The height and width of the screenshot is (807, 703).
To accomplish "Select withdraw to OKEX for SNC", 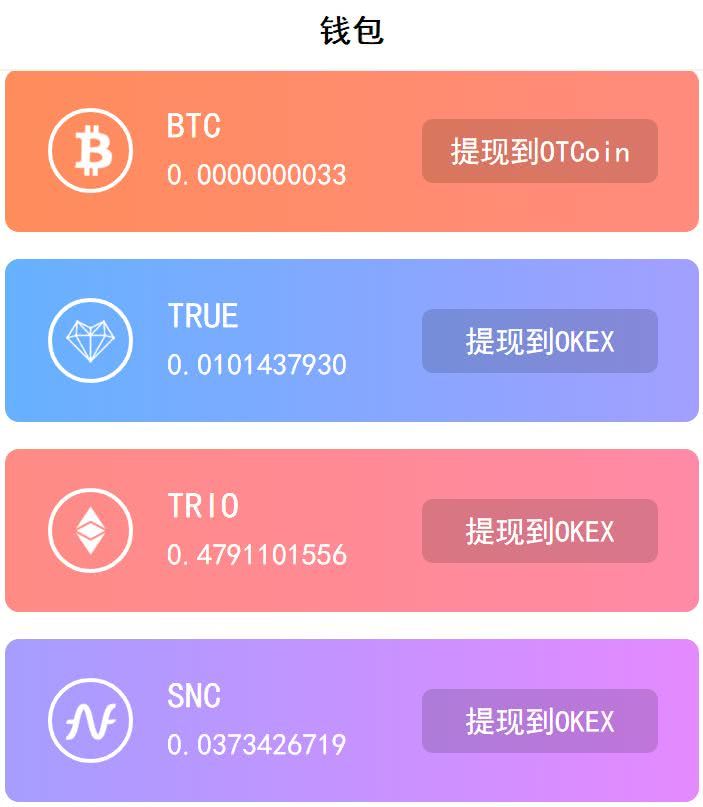I will 539,721.
